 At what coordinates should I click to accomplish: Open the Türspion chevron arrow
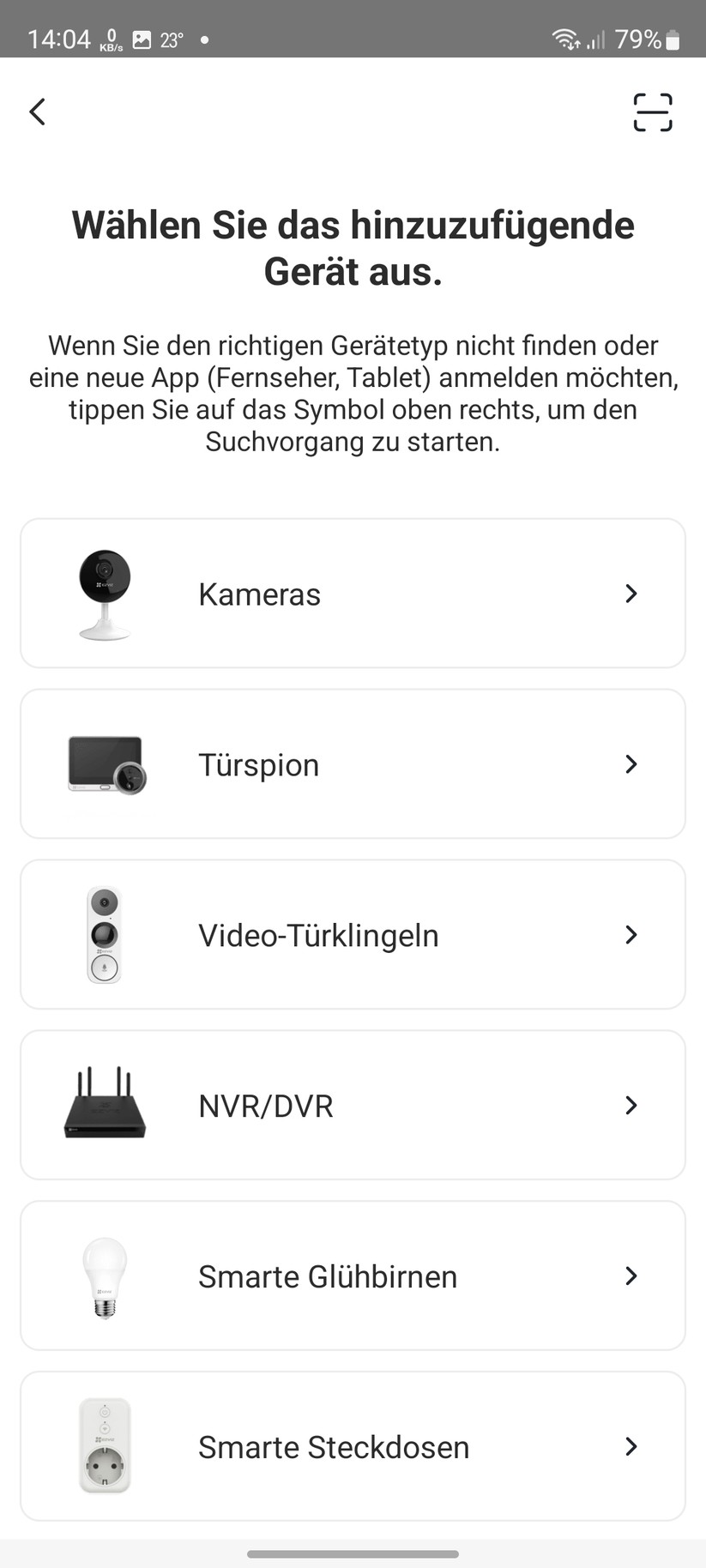click(631, 763)
